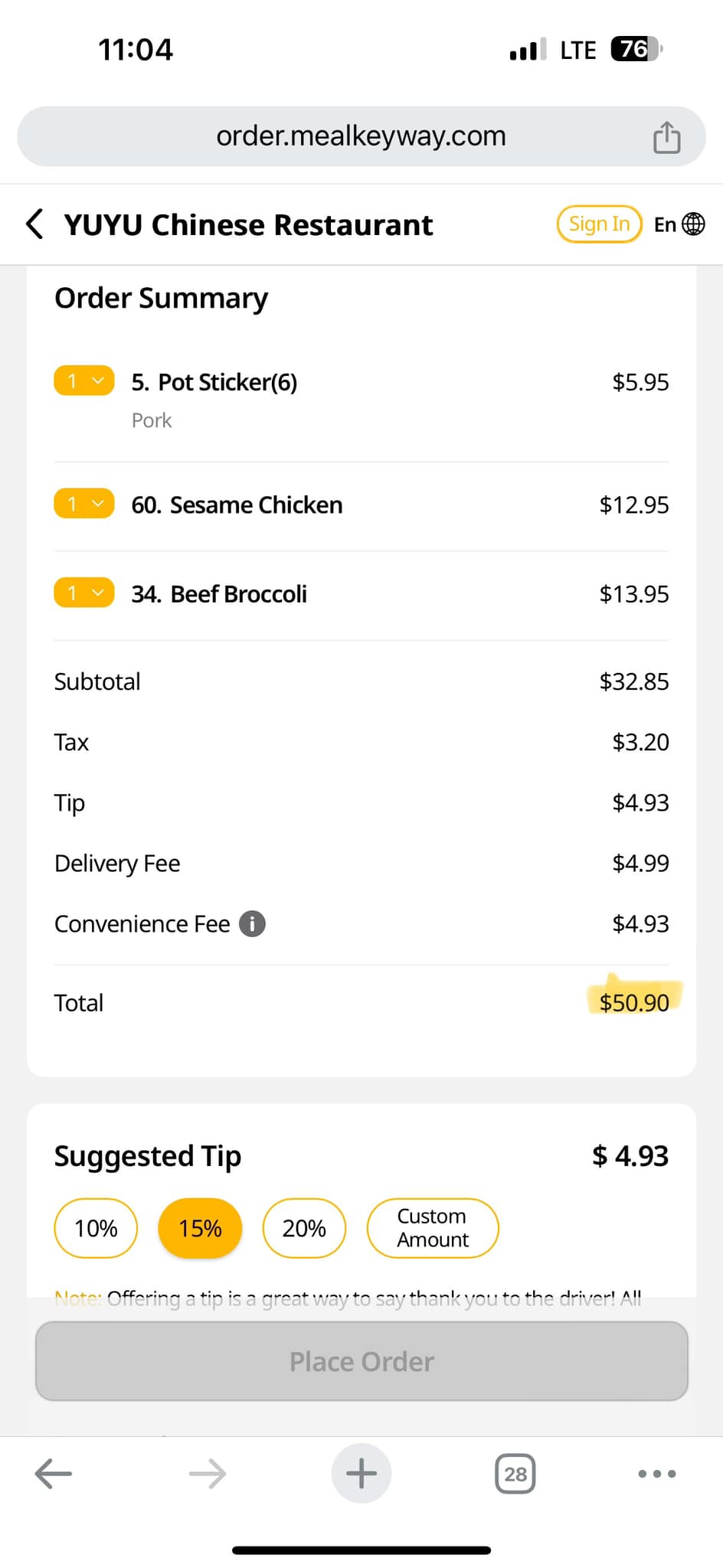Open quantity dropdown for Beef Broccoli

(84, 593)
